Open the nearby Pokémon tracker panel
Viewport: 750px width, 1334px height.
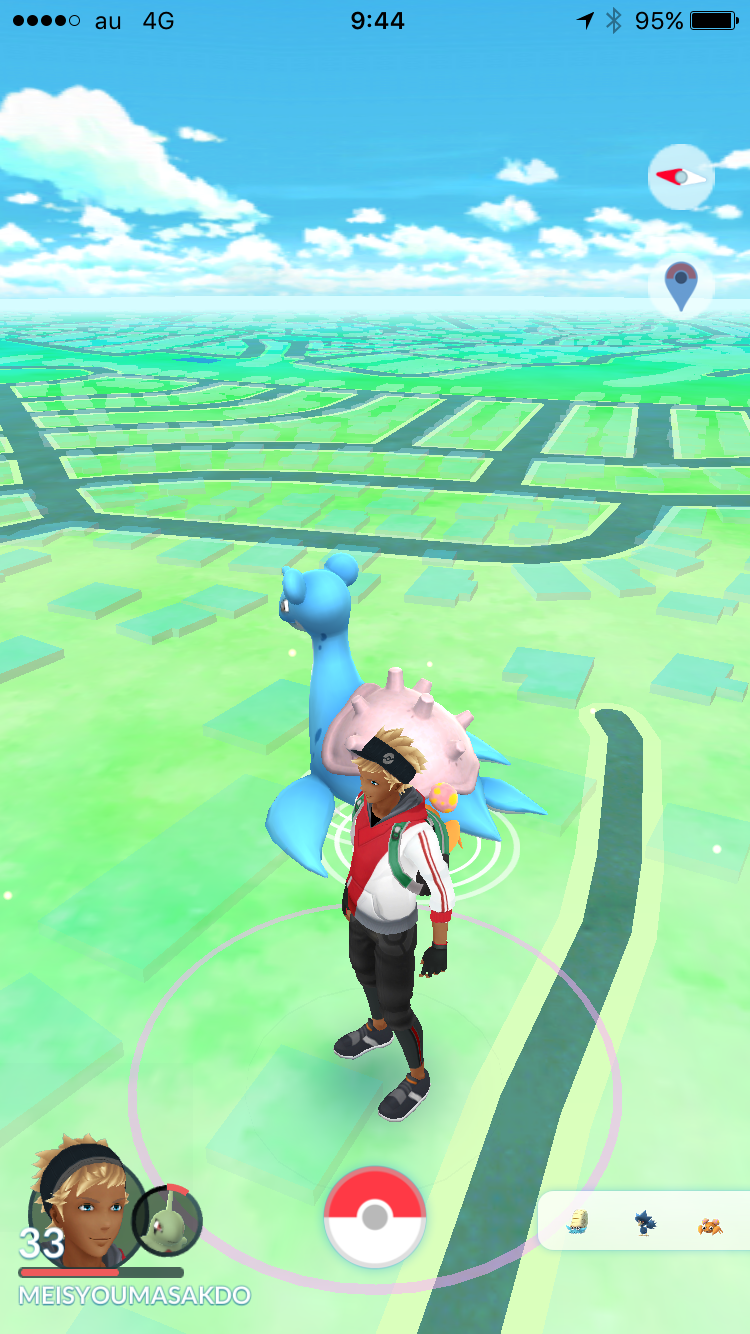point(644,1220)
